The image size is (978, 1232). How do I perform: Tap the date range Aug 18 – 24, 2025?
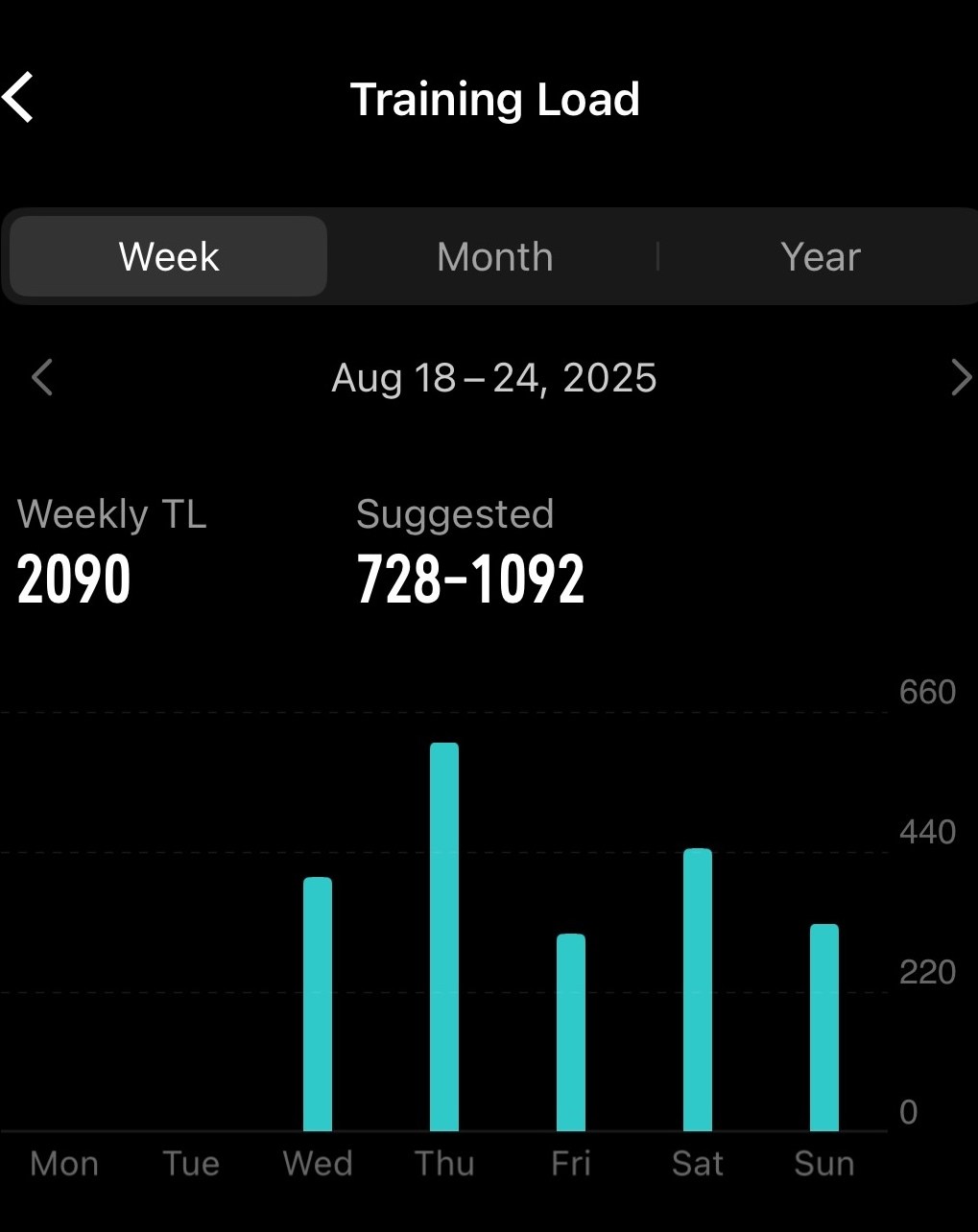coord(493,378)
